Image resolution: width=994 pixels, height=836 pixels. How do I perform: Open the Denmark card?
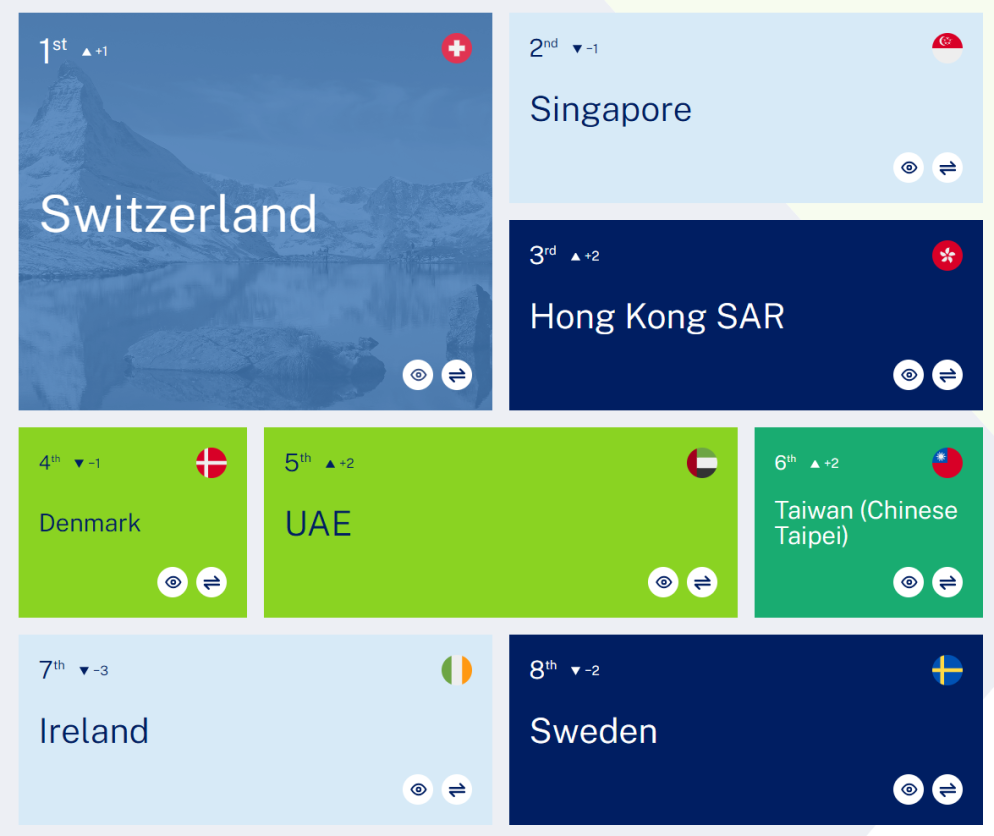90,523
